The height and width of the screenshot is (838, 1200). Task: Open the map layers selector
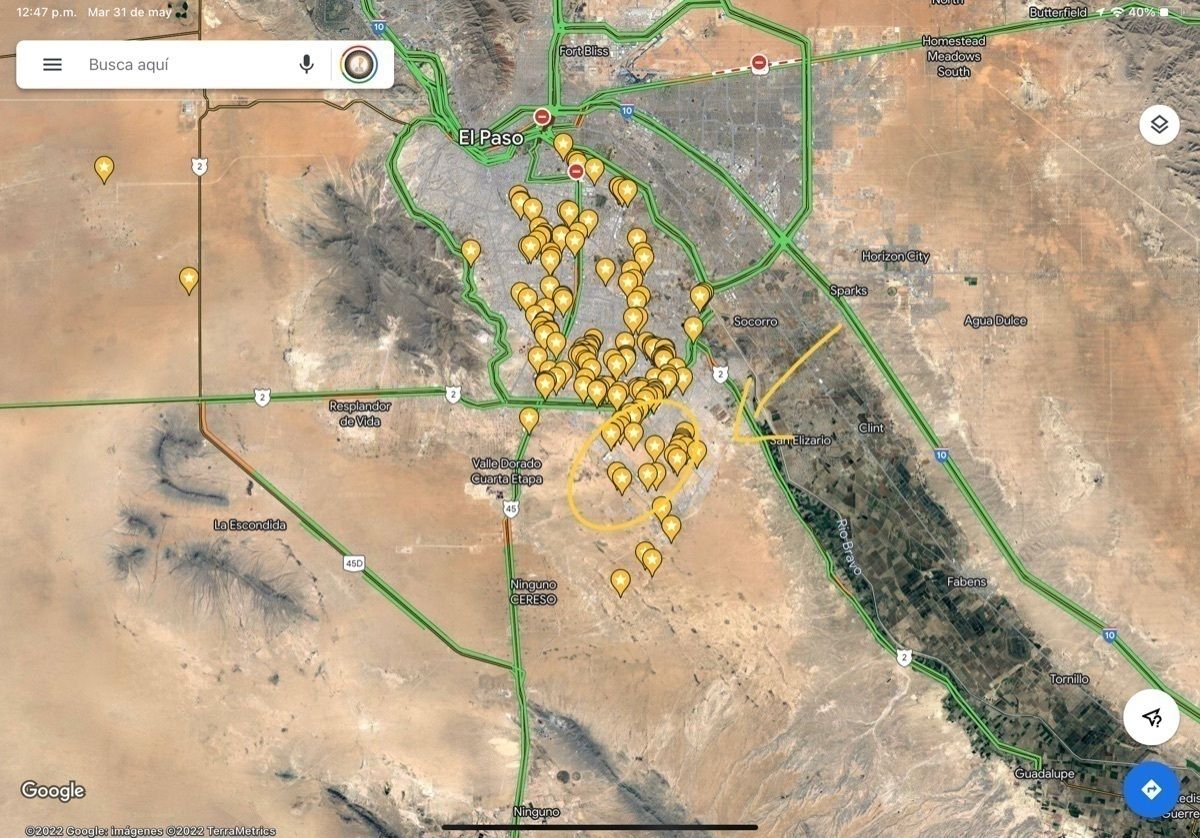click(1159, 125)
